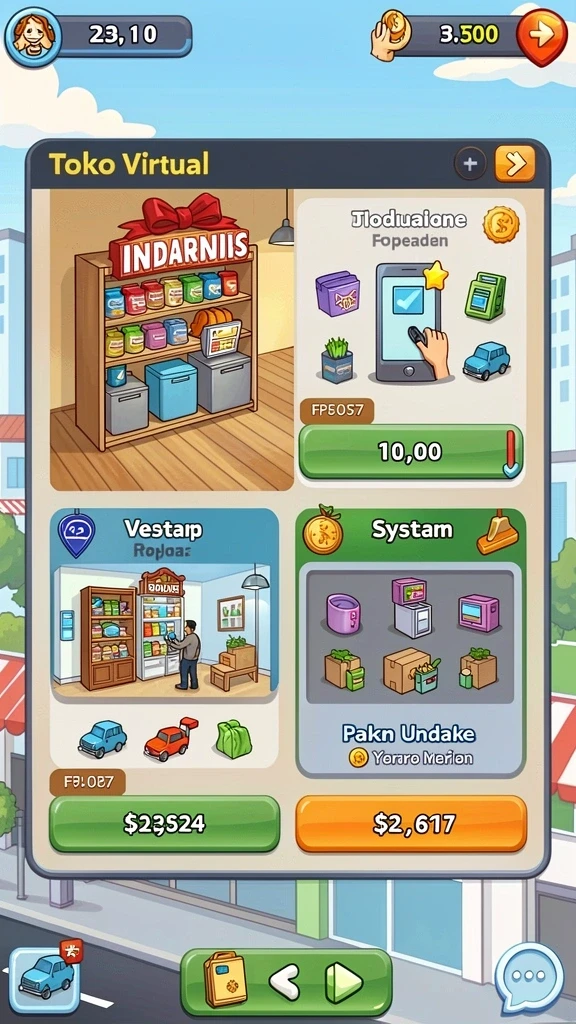Open the INDARNIIS shelf tile
This screenshot has height=1024, width=576.
[172, 340]
